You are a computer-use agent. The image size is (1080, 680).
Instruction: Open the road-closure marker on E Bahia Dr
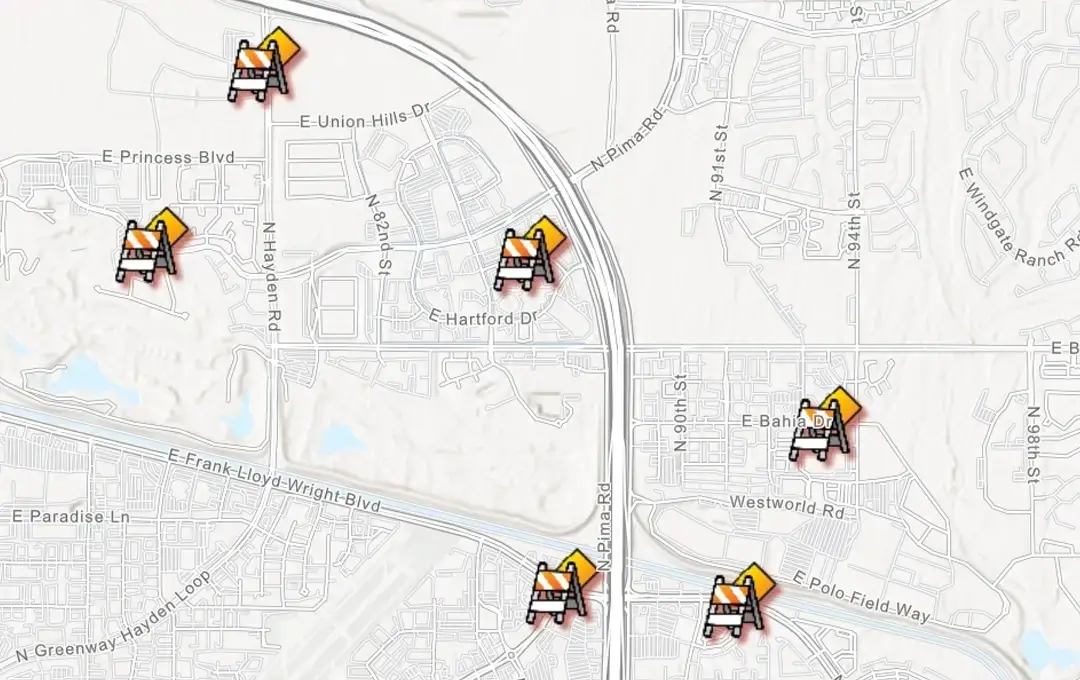pyautogui.click(x=825, y=424)
